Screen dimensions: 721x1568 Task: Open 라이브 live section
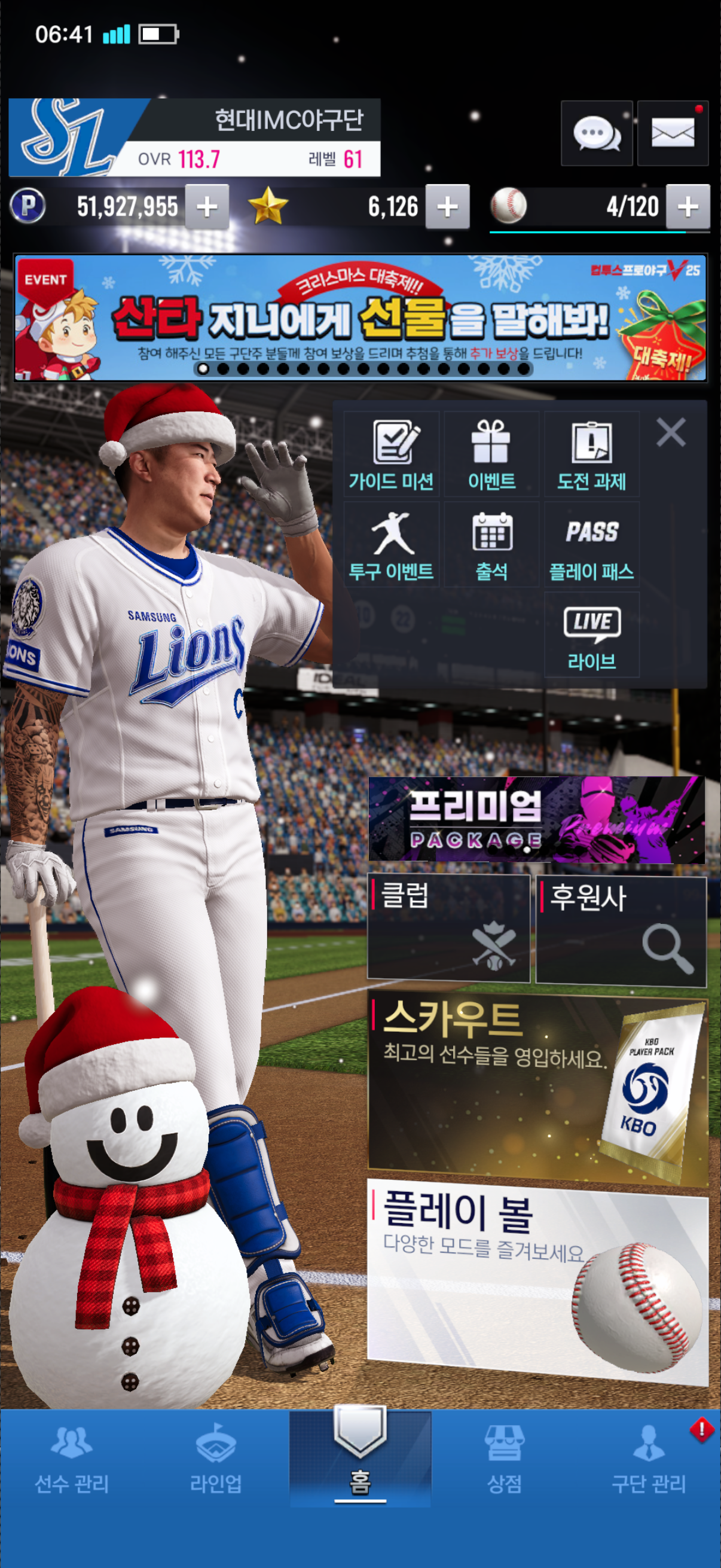[x=591, y=635]
